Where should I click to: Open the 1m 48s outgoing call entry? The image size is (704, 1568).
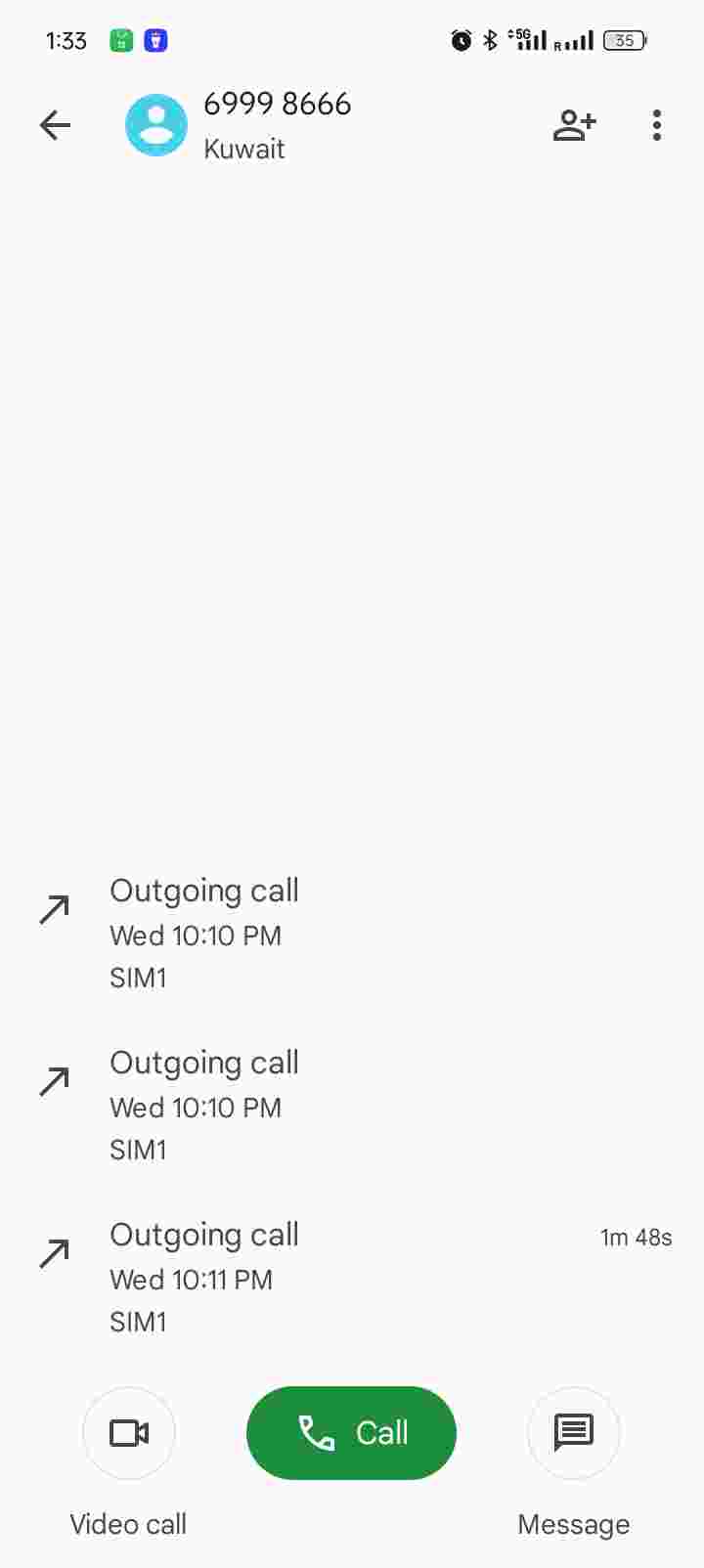point(352,1278)
